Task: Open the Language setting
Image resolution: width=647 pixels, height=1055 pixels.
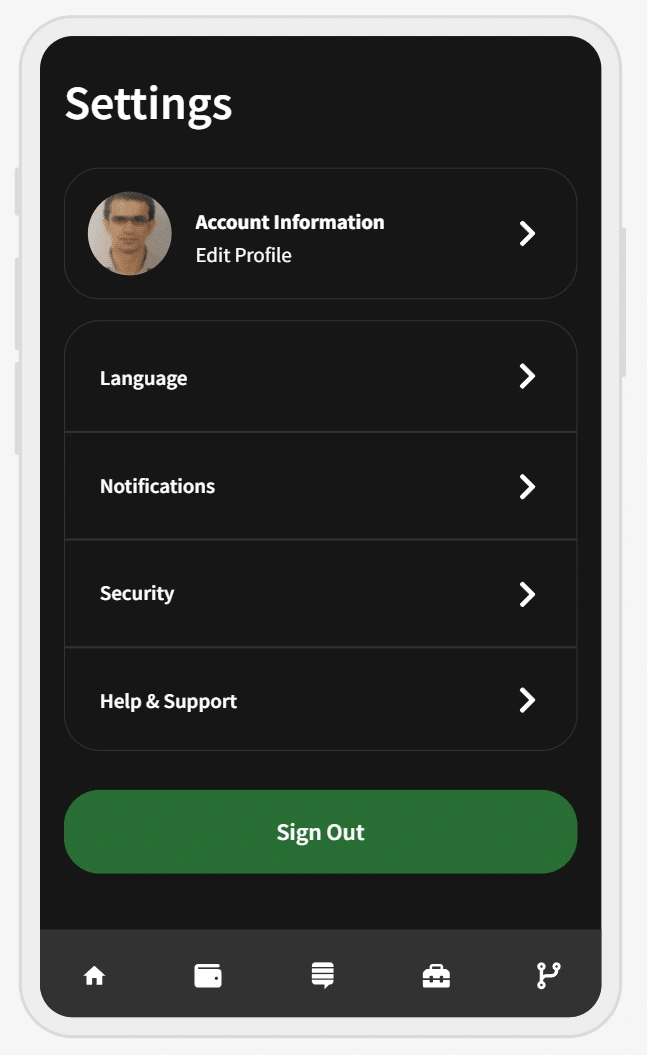Action: (x=320, y=377)
